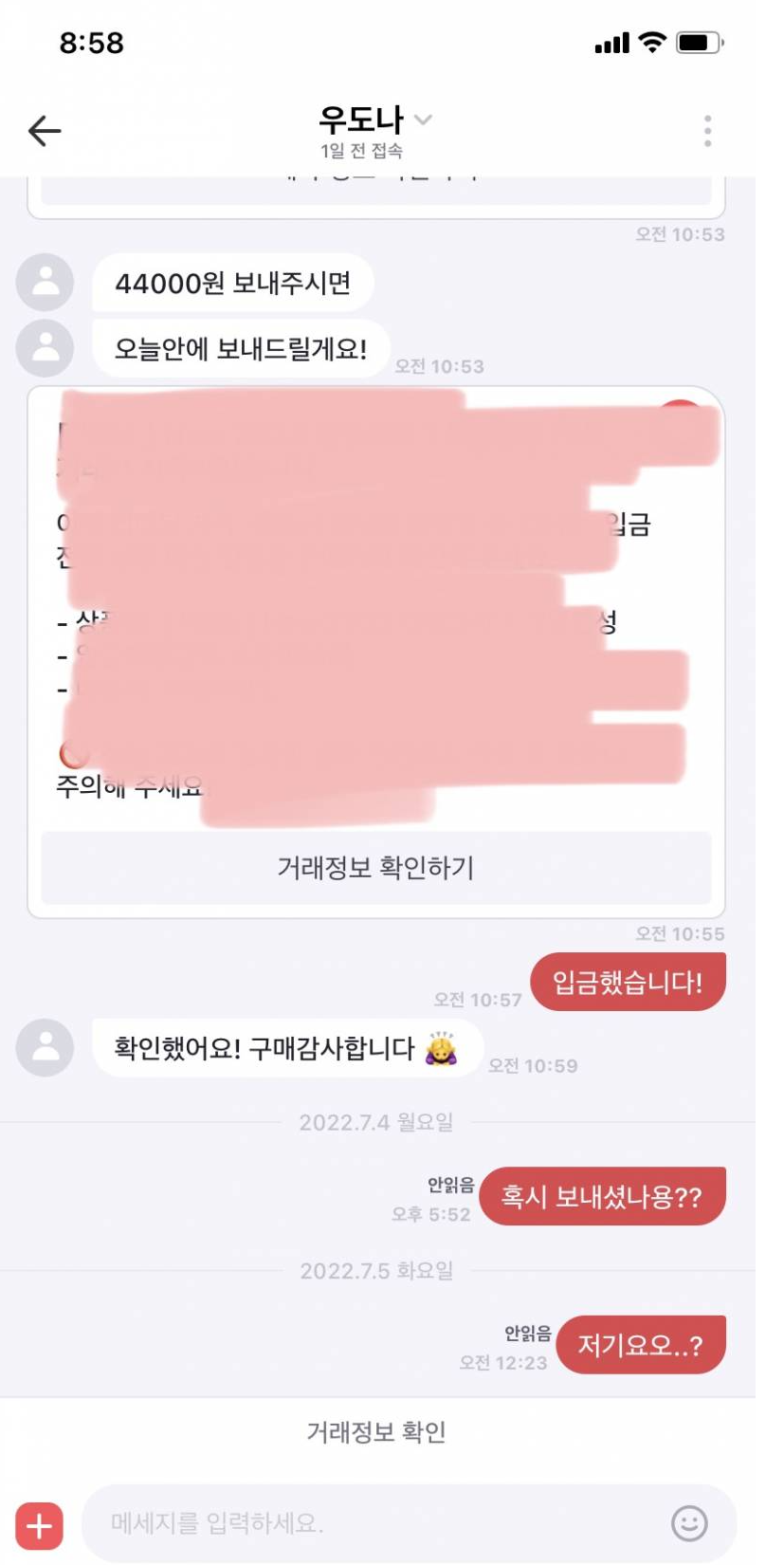View sender profile avatar beside 44000원 message
The height and width of the screenshot is (1565, 784).
(x=45, y=283)
